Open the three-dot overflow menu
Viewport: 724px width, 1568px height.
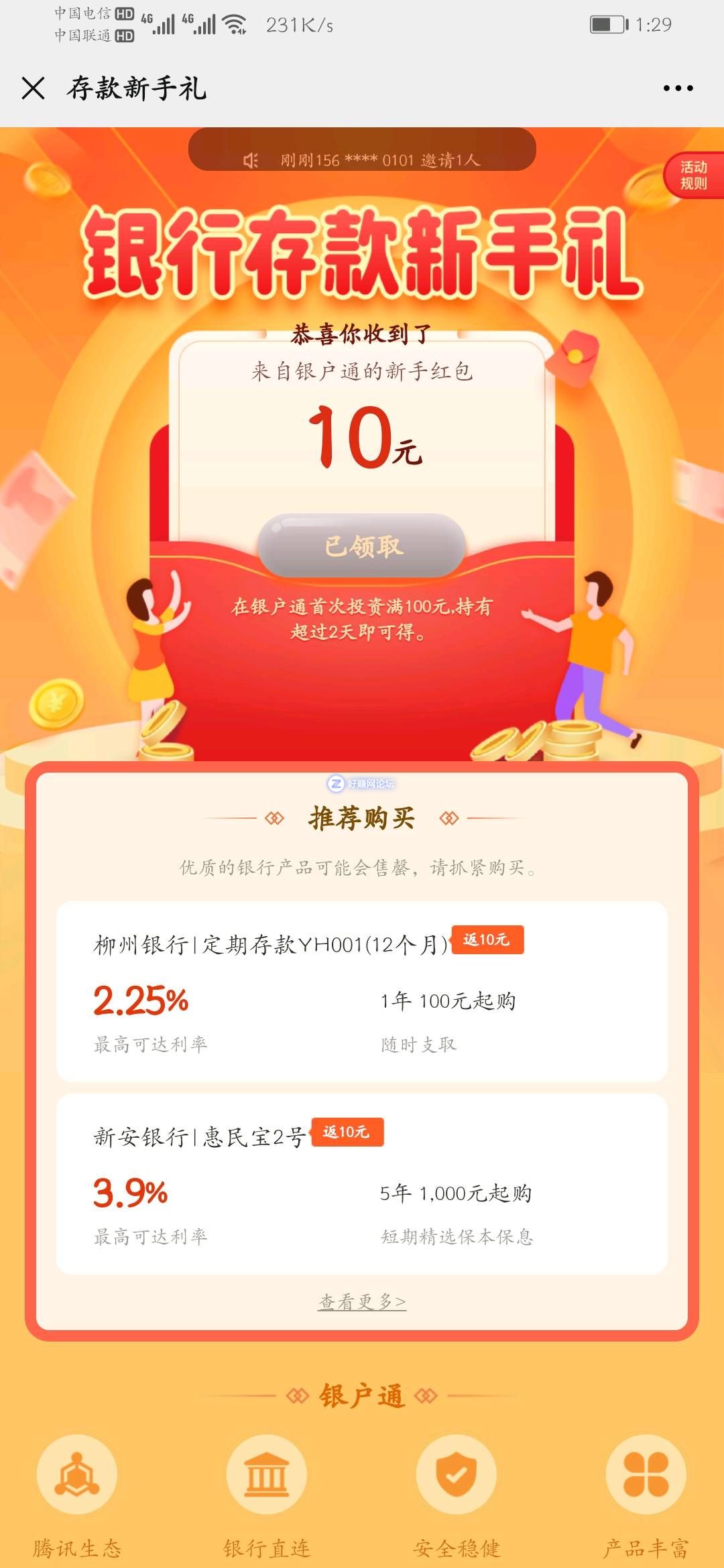[678, 88]
